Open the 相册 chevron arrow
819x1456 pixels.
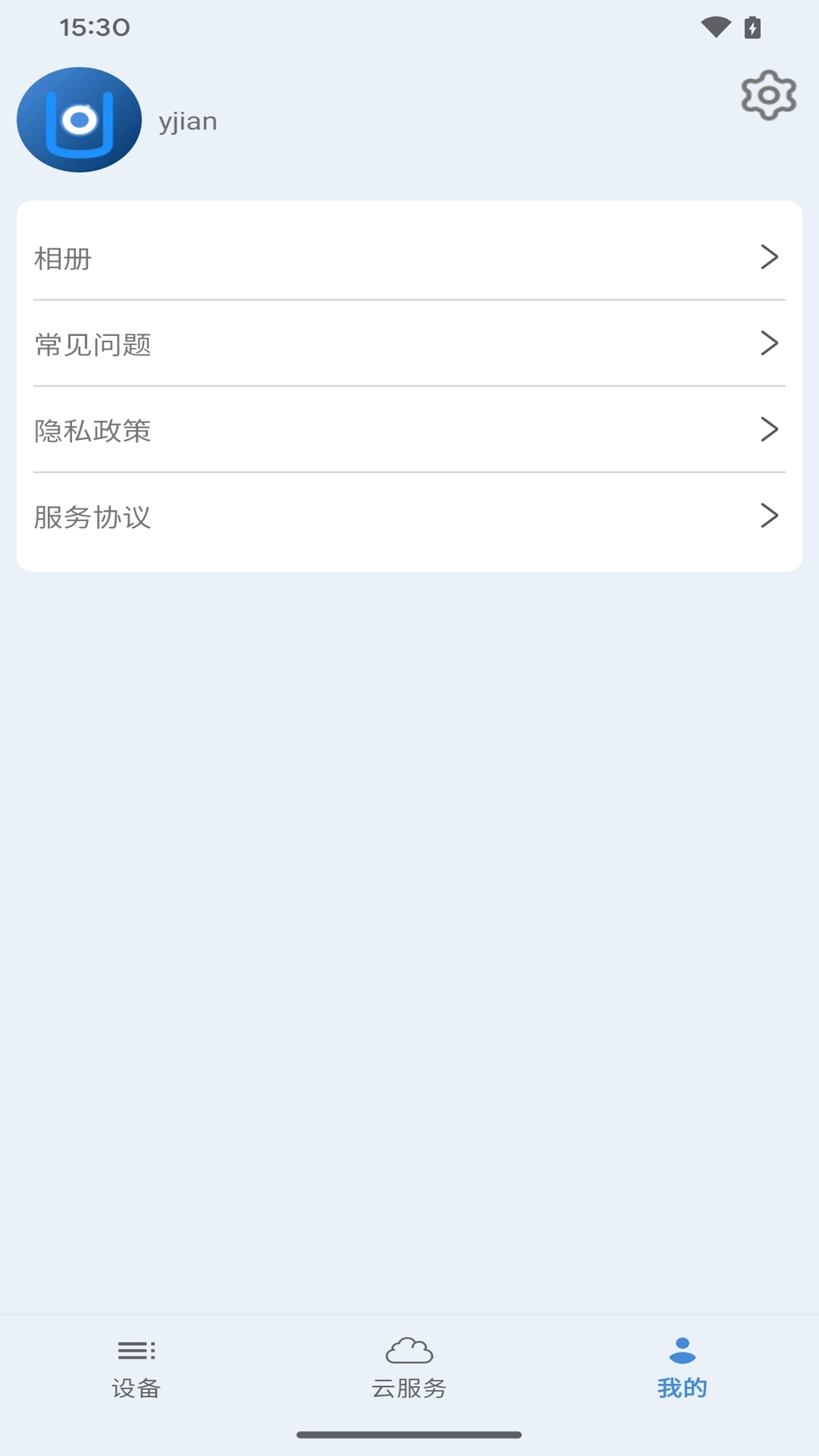click(x=771, y=258)
